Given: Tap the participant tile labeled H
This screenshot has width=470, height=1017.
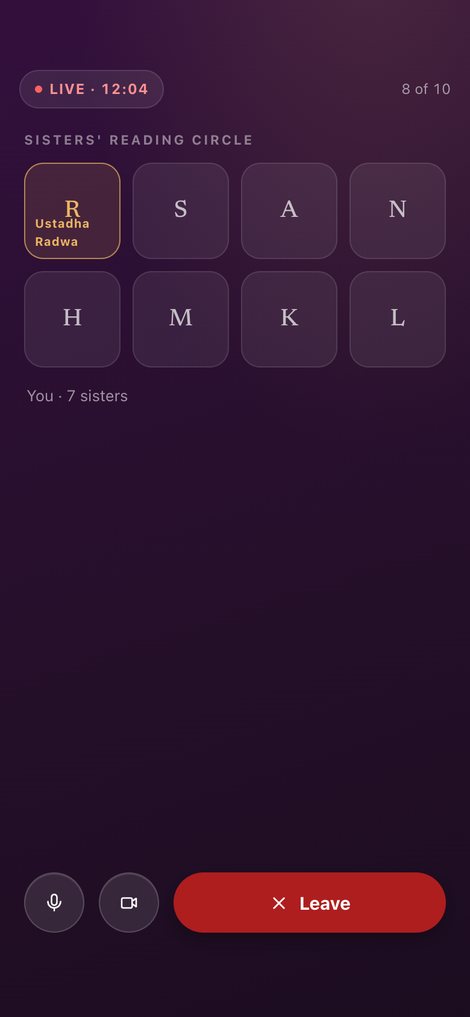Looking at the screenshot, I should point(72,319).
